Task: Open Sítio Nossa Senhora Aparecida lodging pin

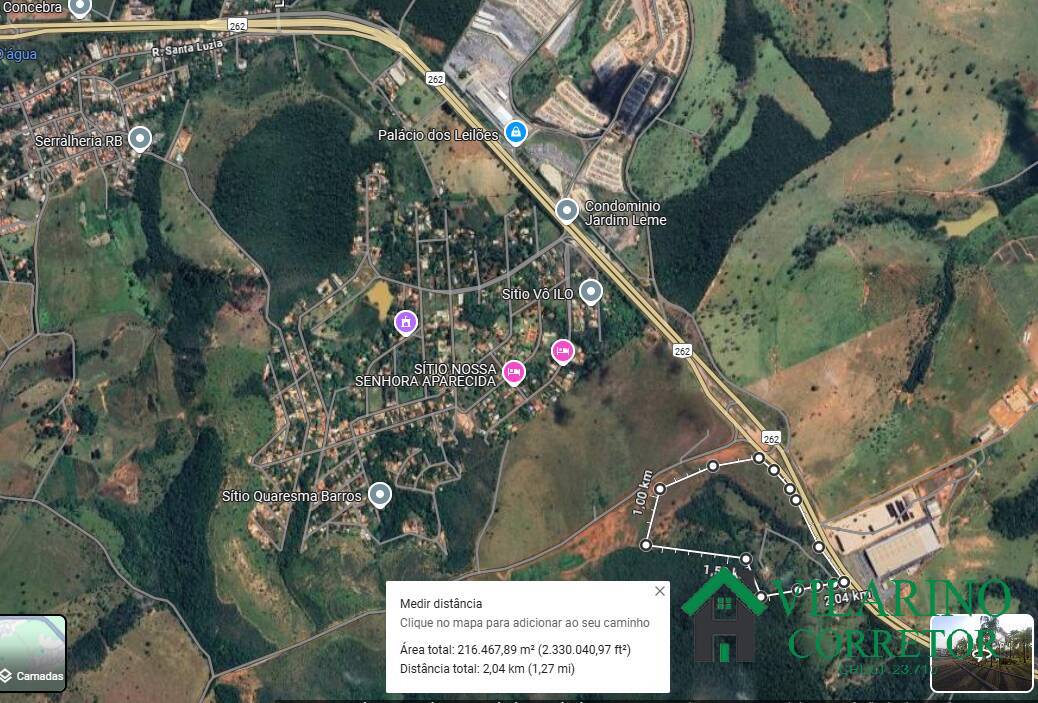Action: pos(514,372)
